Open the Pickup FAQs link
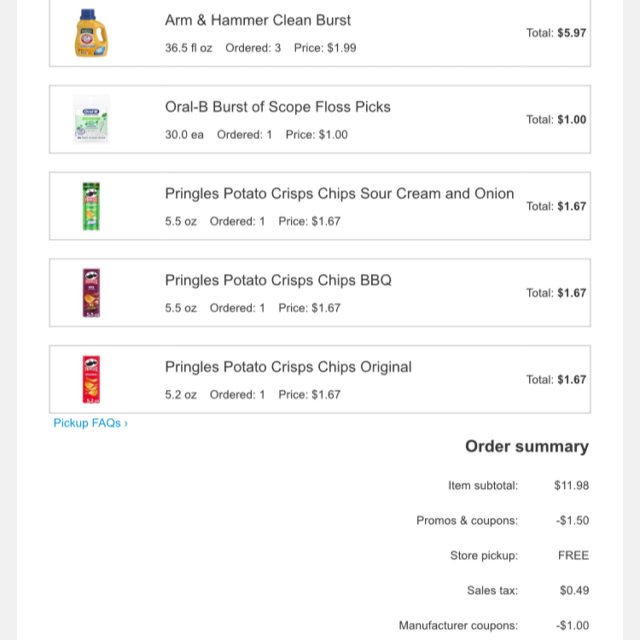The height and width of the screenshot is (640, 640). point(90,423)
